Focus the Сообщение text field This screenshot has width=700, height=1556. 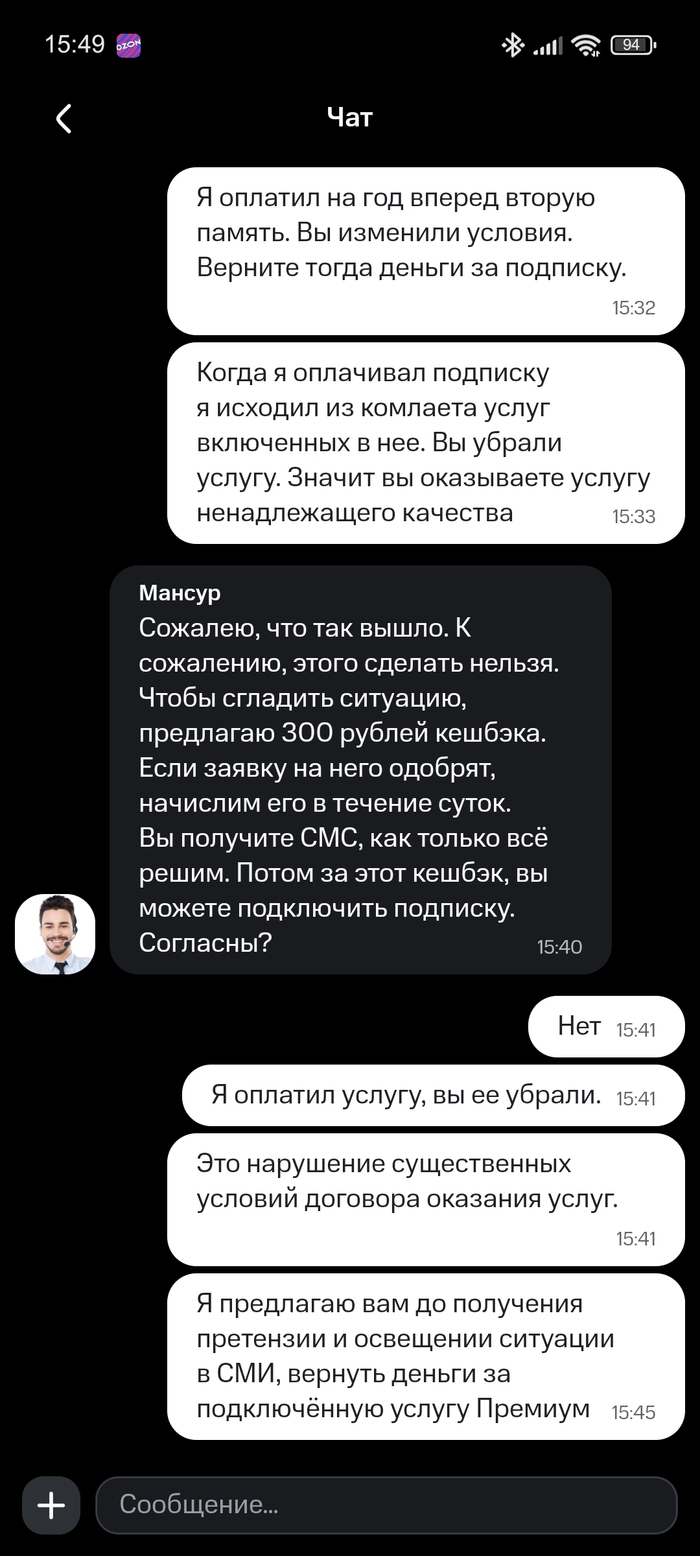click(386, 1505)
